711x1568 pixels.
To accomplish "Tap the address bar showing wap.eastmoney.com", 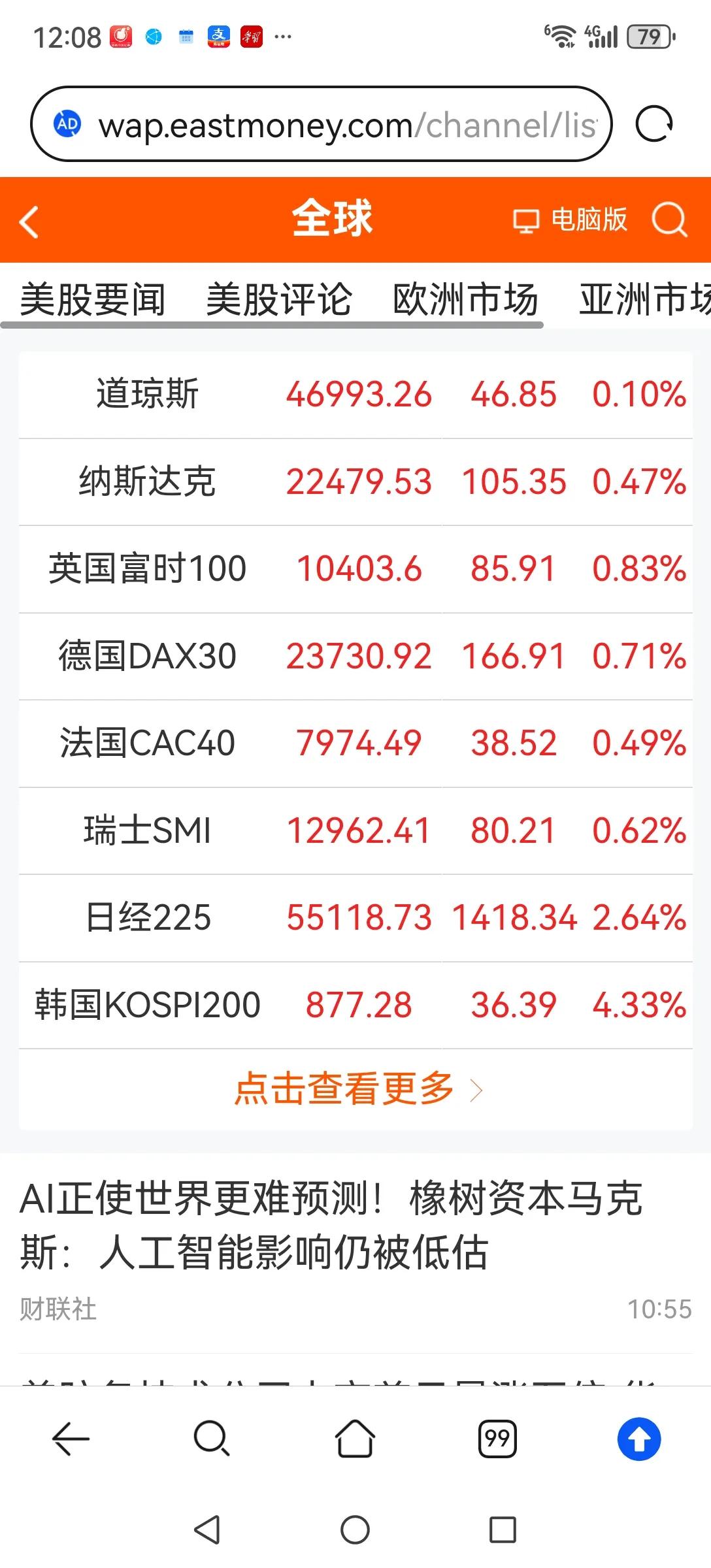I will coord(327,125).
